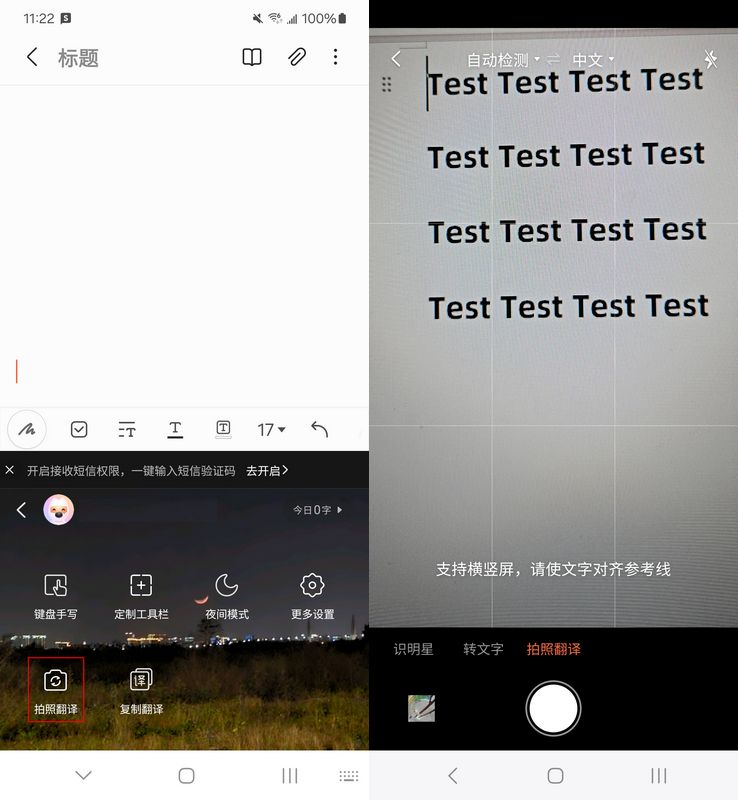Dismiss the SMS permission banner
Viewport: 738px width, 800px height.
[10, 470]
